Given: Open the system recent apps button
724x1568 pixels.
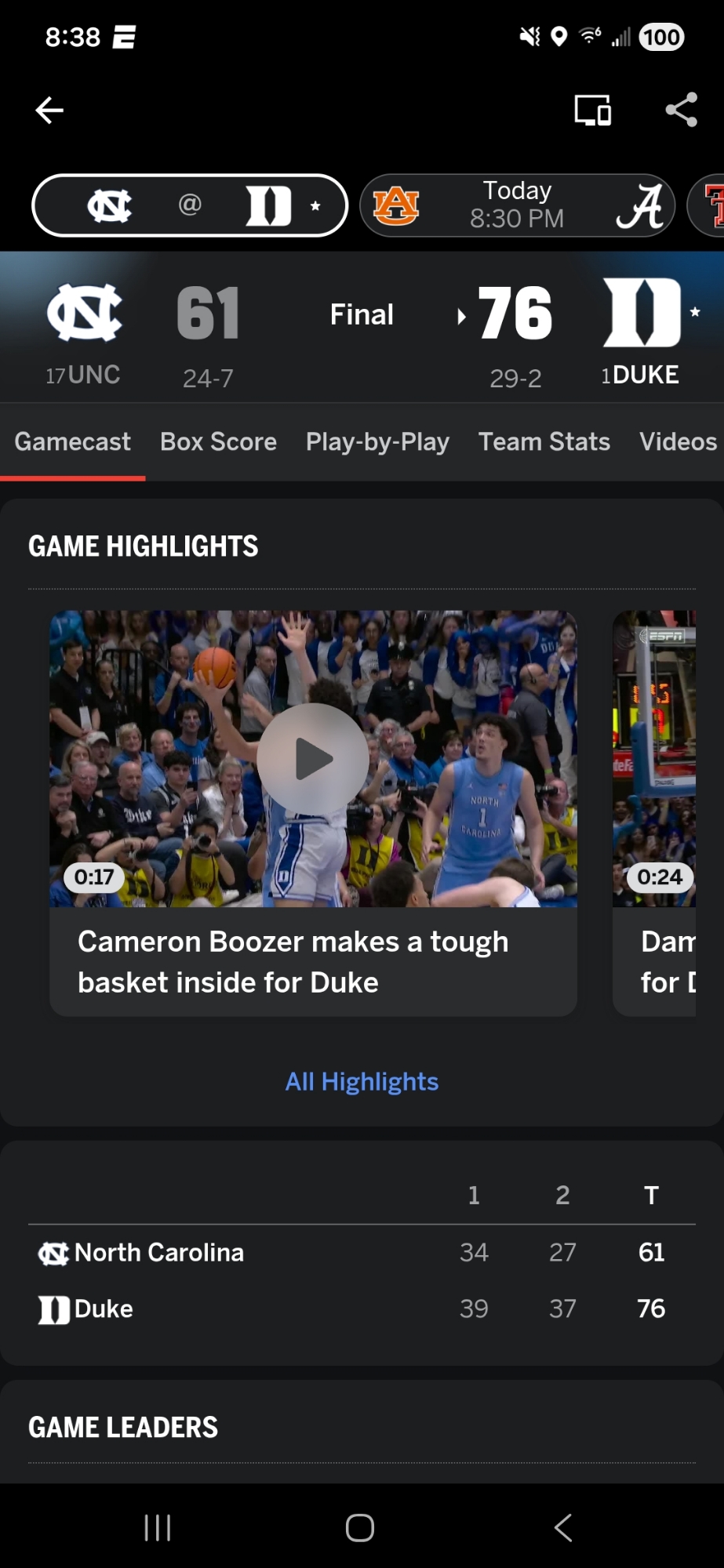Looking at the screenshot, I should [158, 1527].
